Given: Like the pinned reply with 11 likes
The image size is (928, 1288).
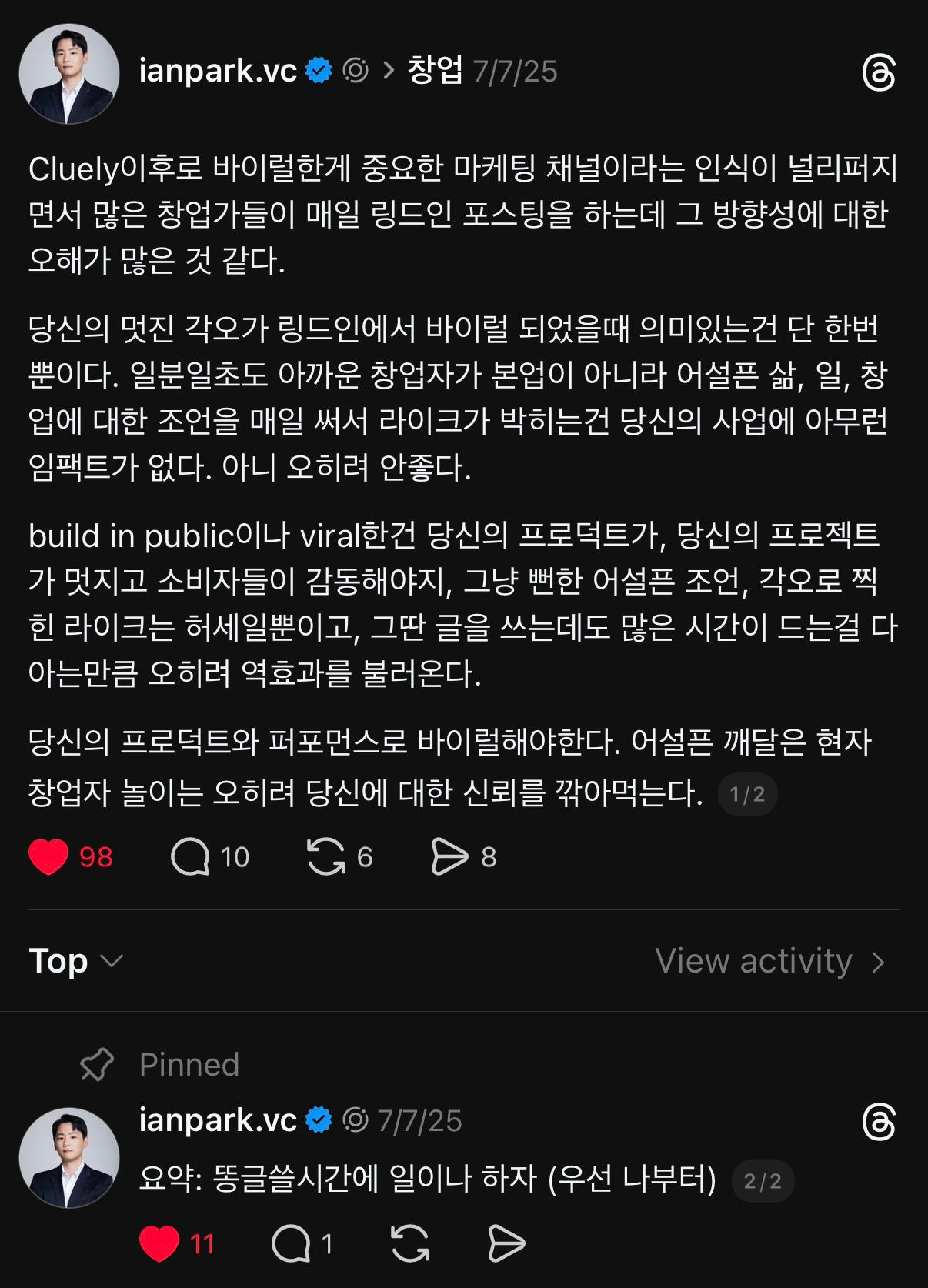Looking at the screenshot, I should tap(159, 1243).
